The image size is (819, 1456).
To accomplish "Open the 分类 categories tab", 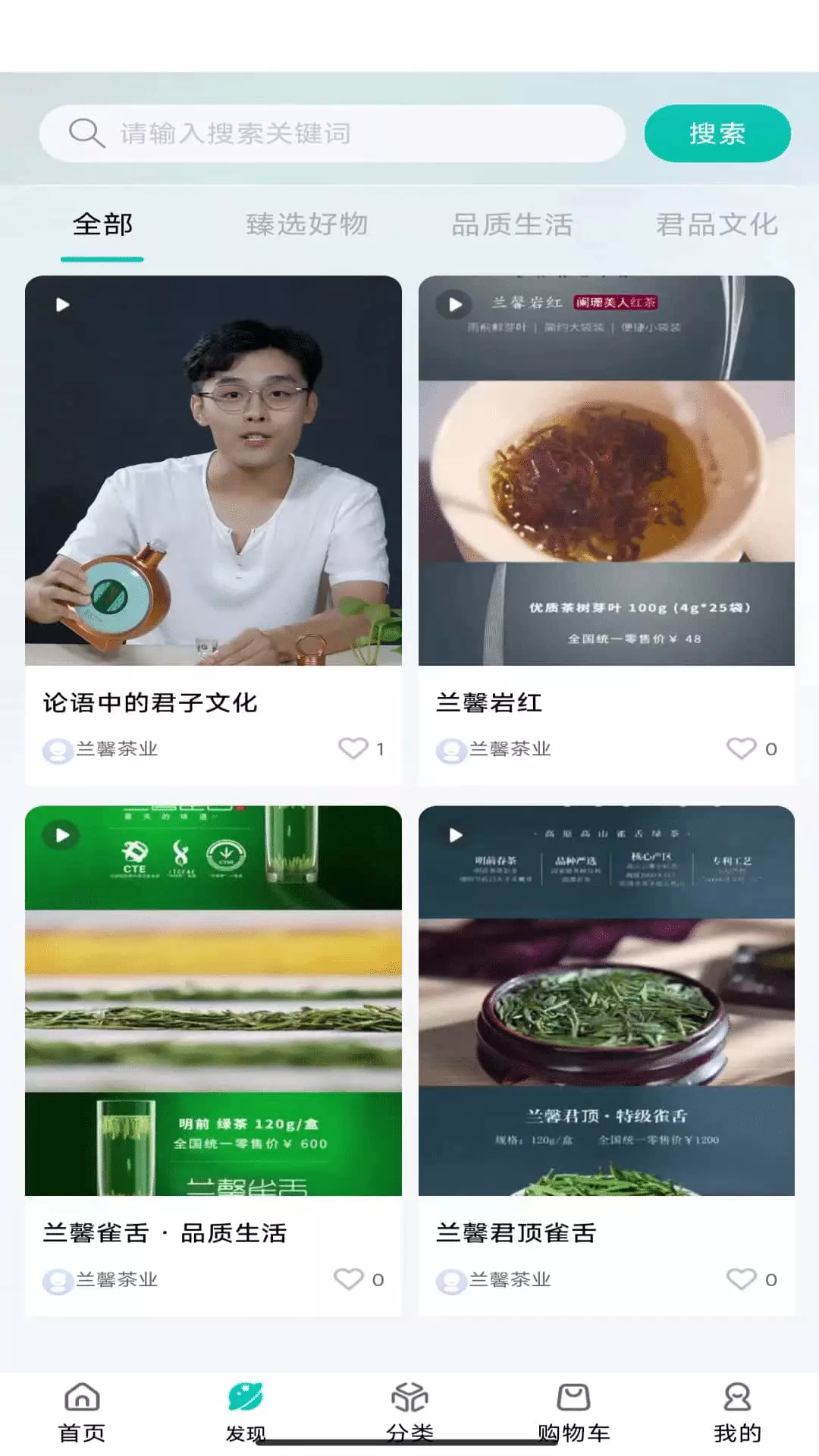I will pos(409,1413).
